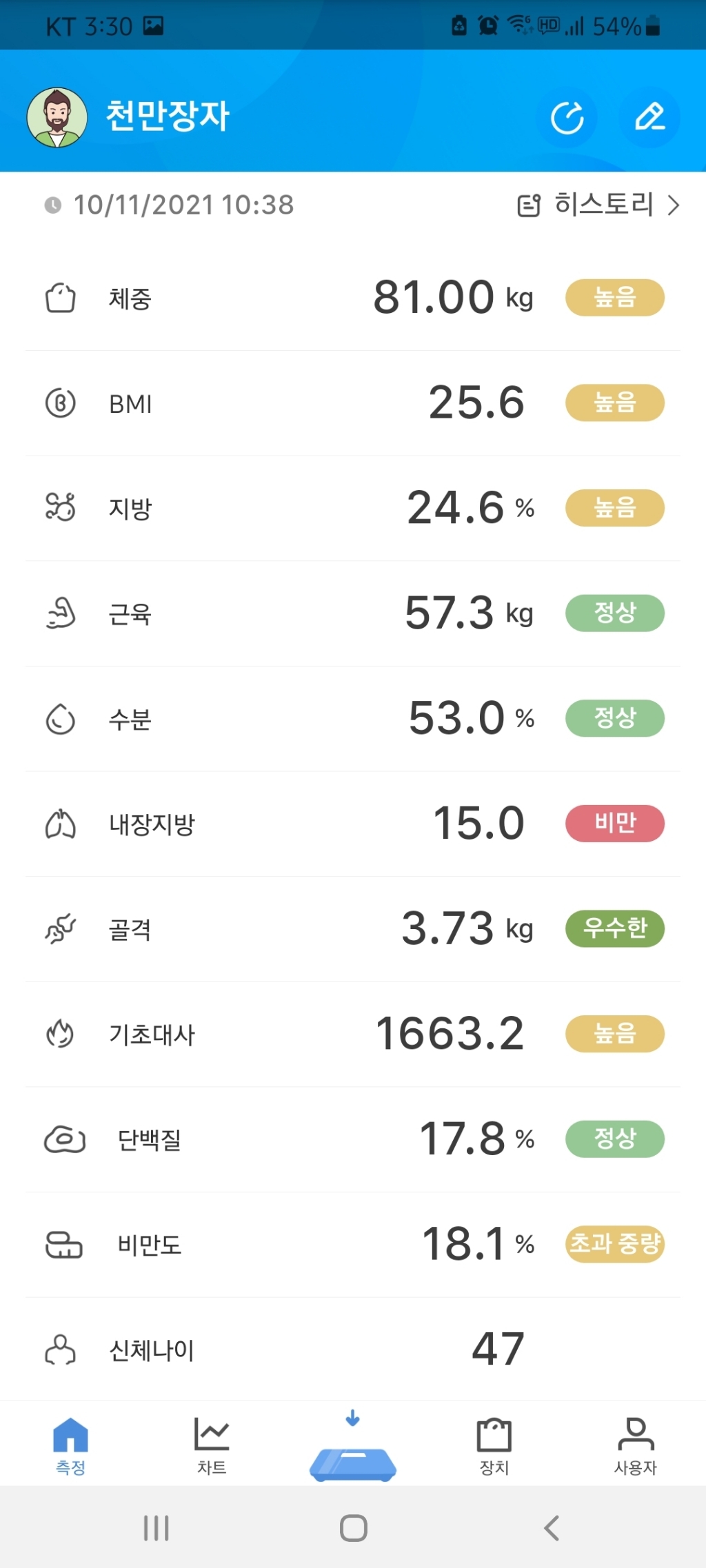Go to the 사용자 user tab

coord(636,1445)
